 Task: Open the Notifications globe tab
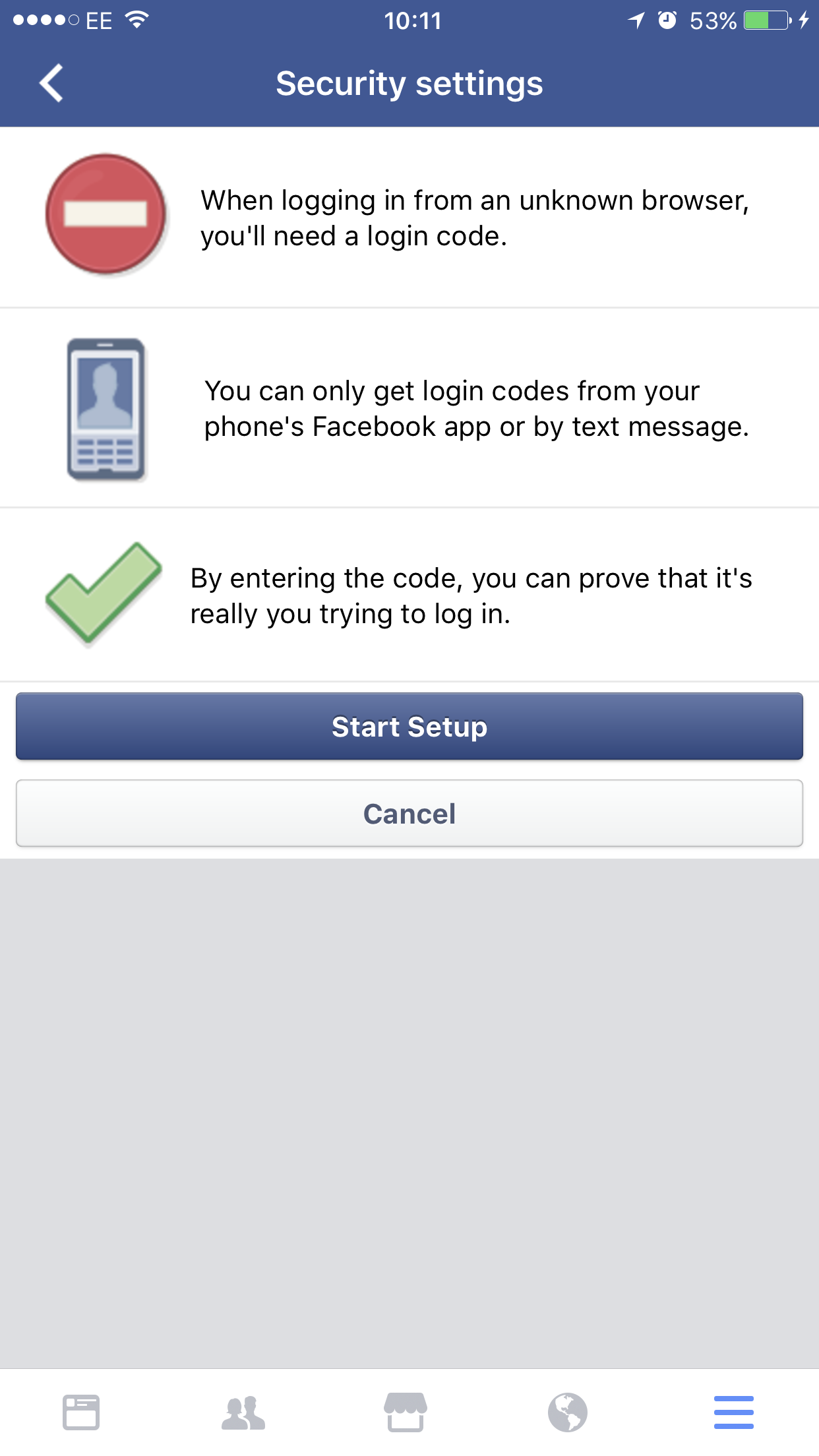568,1412
